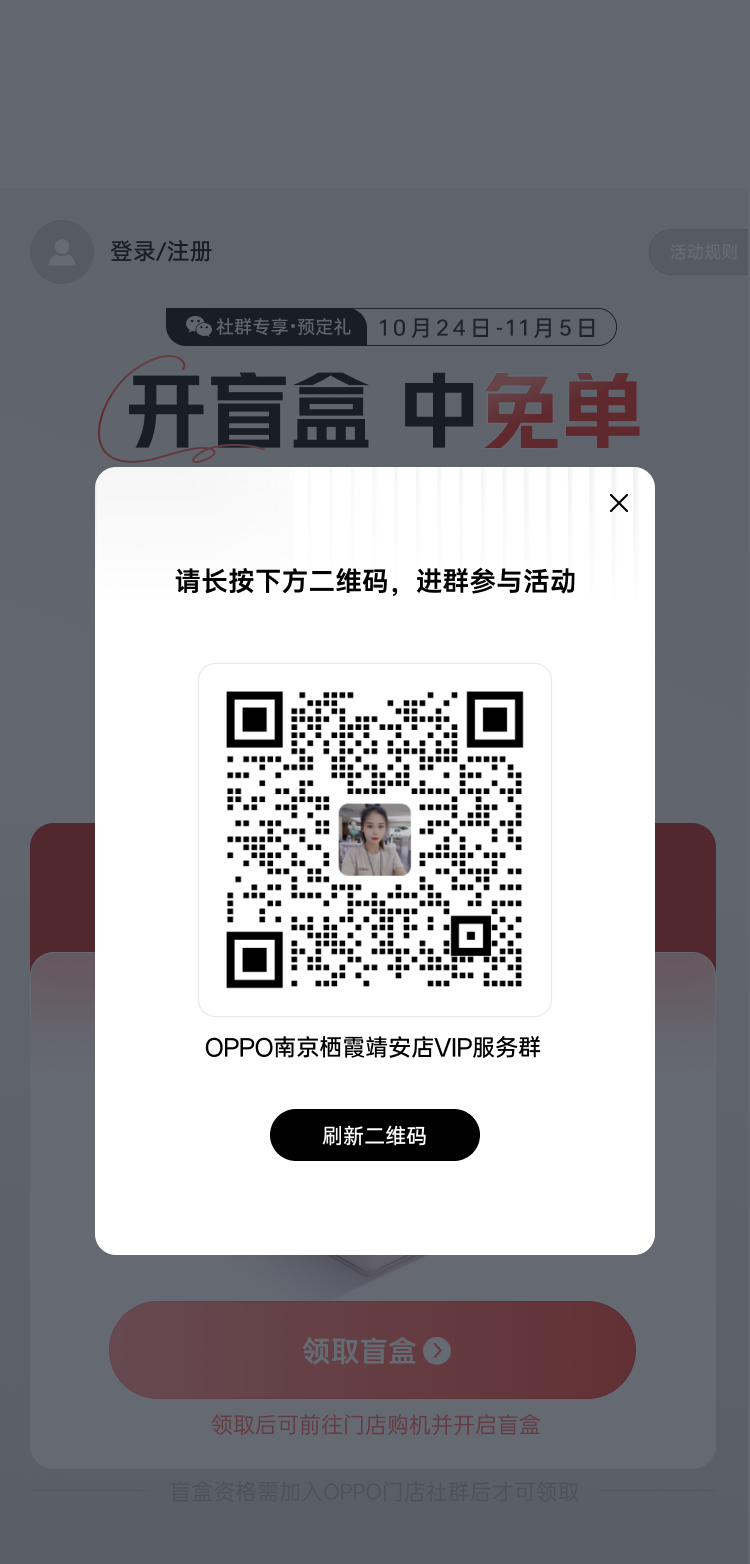This screenshot has height=1564, width=750.
Task: Tap the 刷新二维码 button
Action: [x=374, y=1135]
